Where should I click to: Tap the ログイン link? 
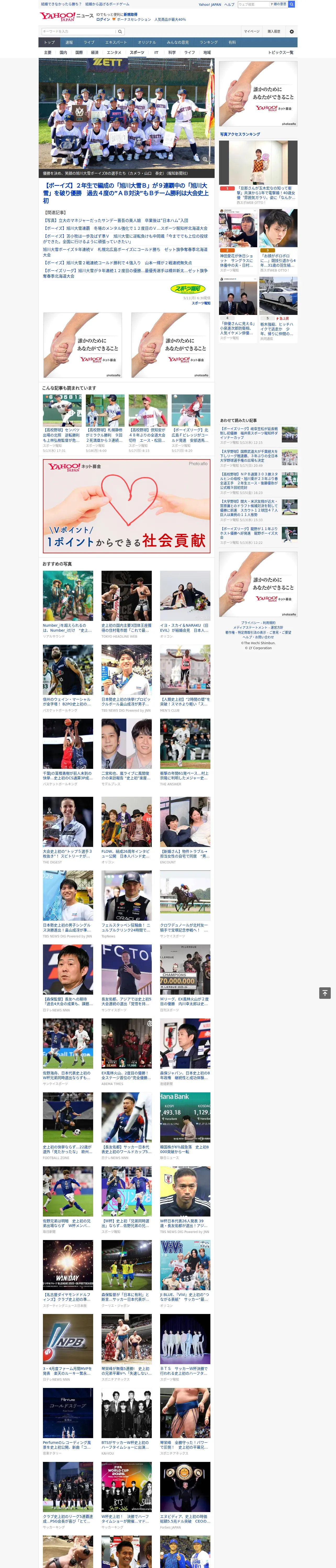[103, 20]
